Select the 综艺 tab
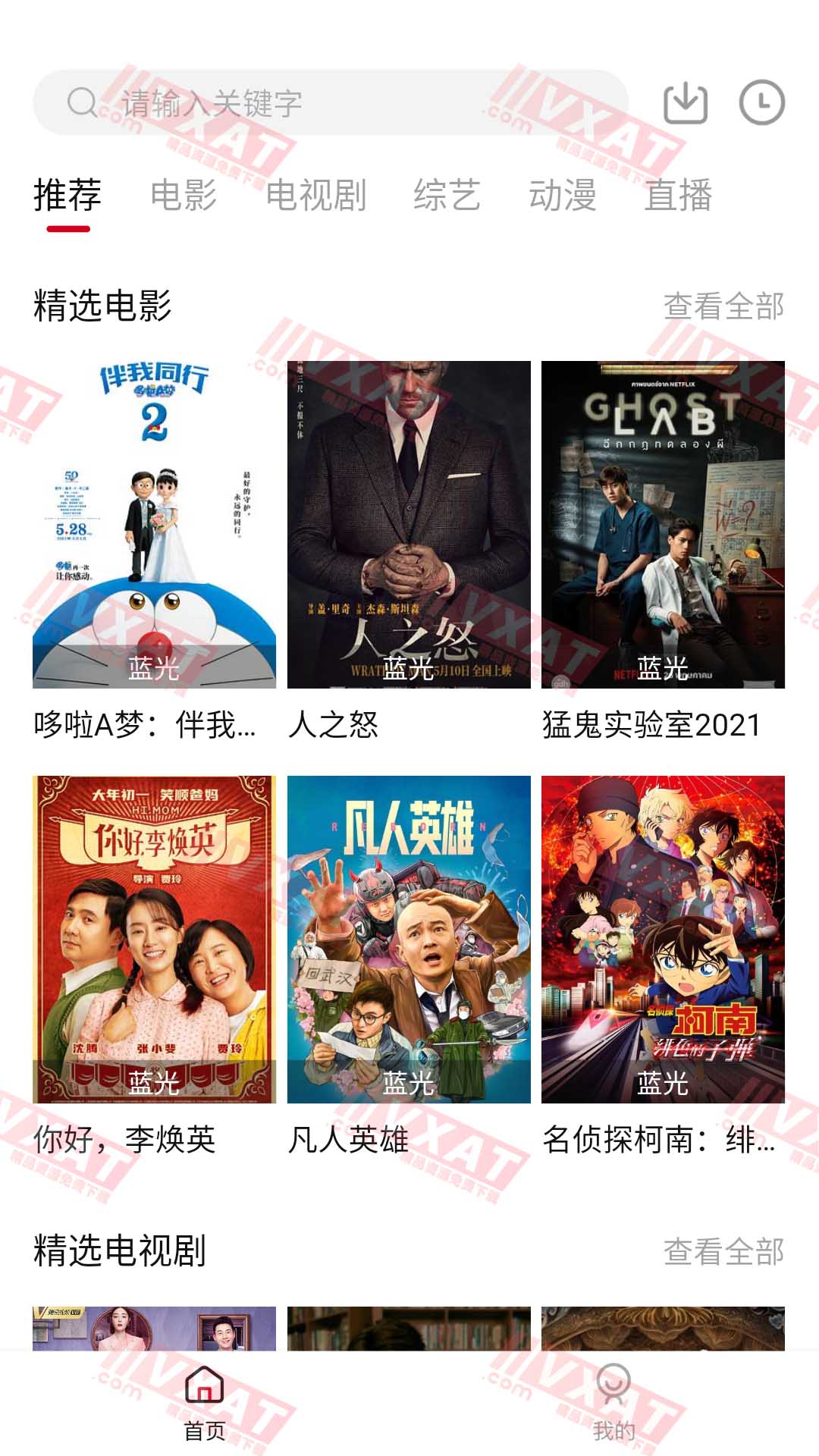 (447, 195)
